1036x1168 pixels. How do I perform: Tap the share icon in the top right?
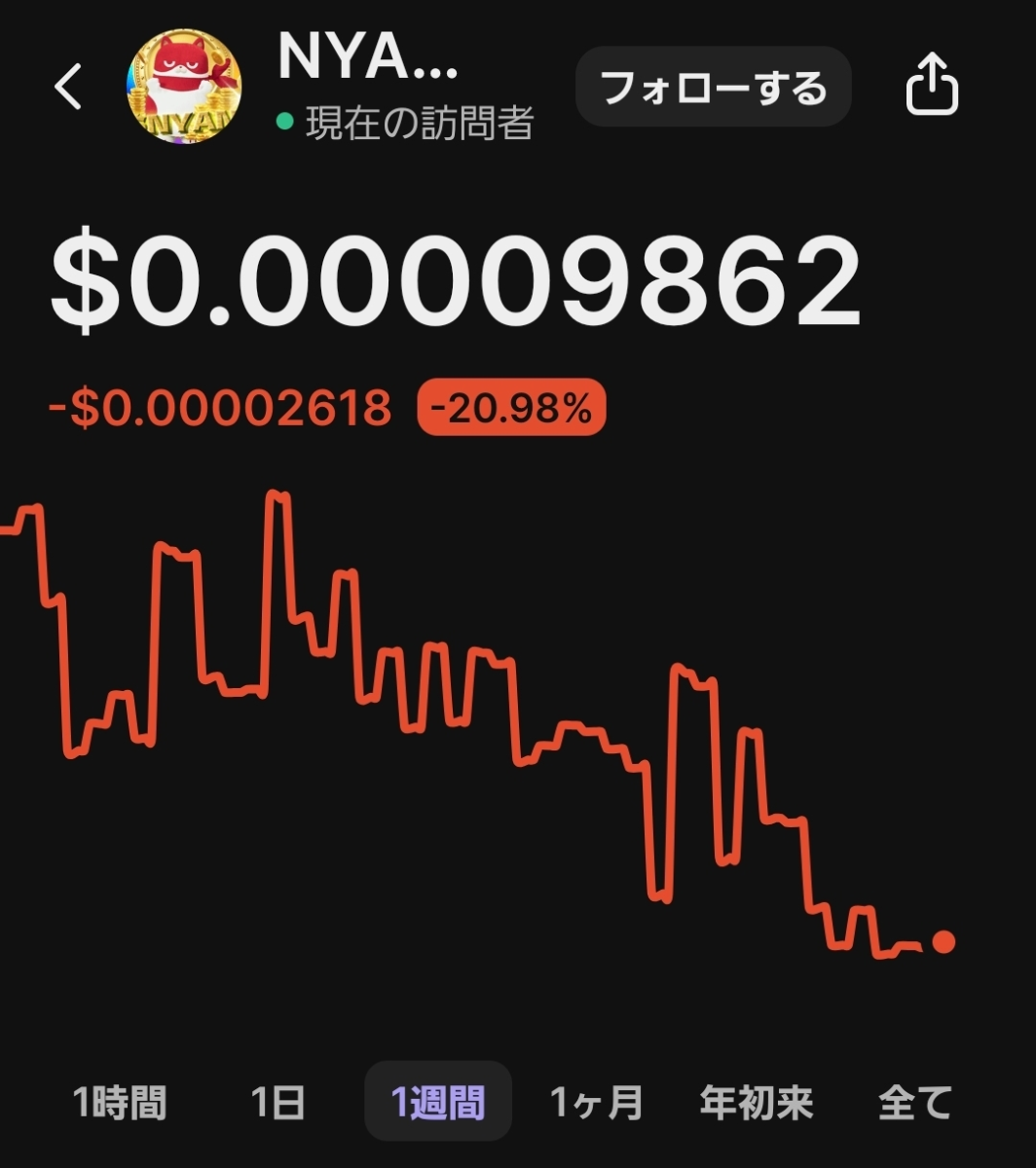click(x=932, y=86)
